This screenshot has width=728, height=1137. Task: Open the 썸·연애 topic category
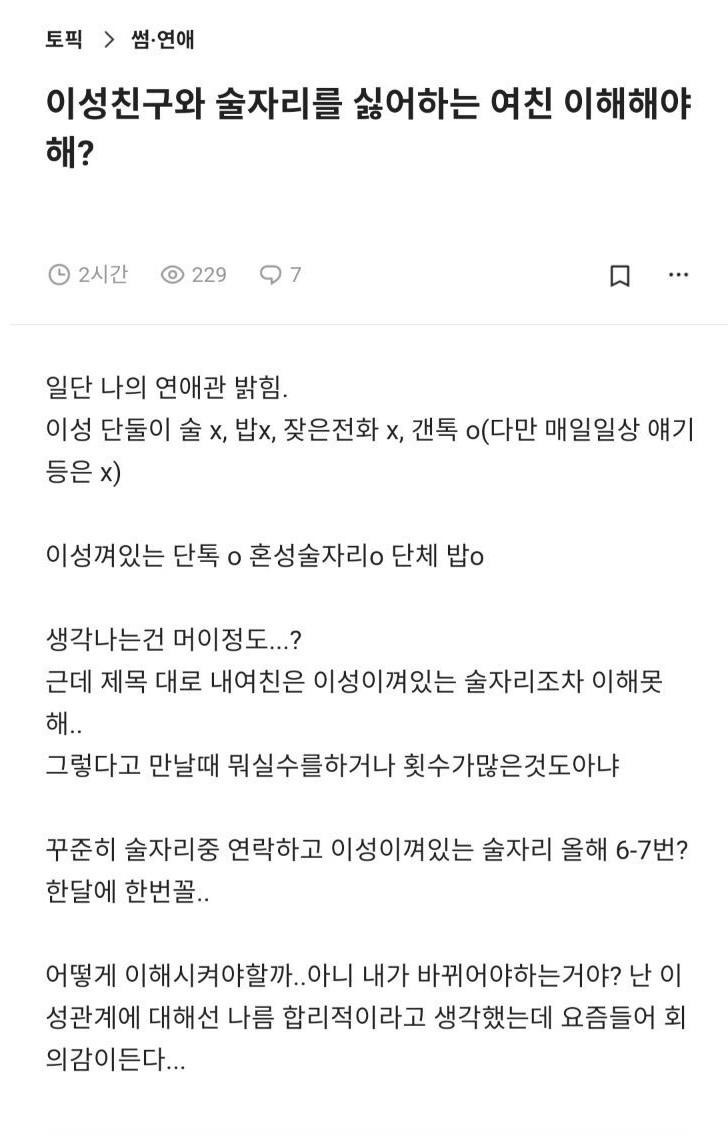162,40
